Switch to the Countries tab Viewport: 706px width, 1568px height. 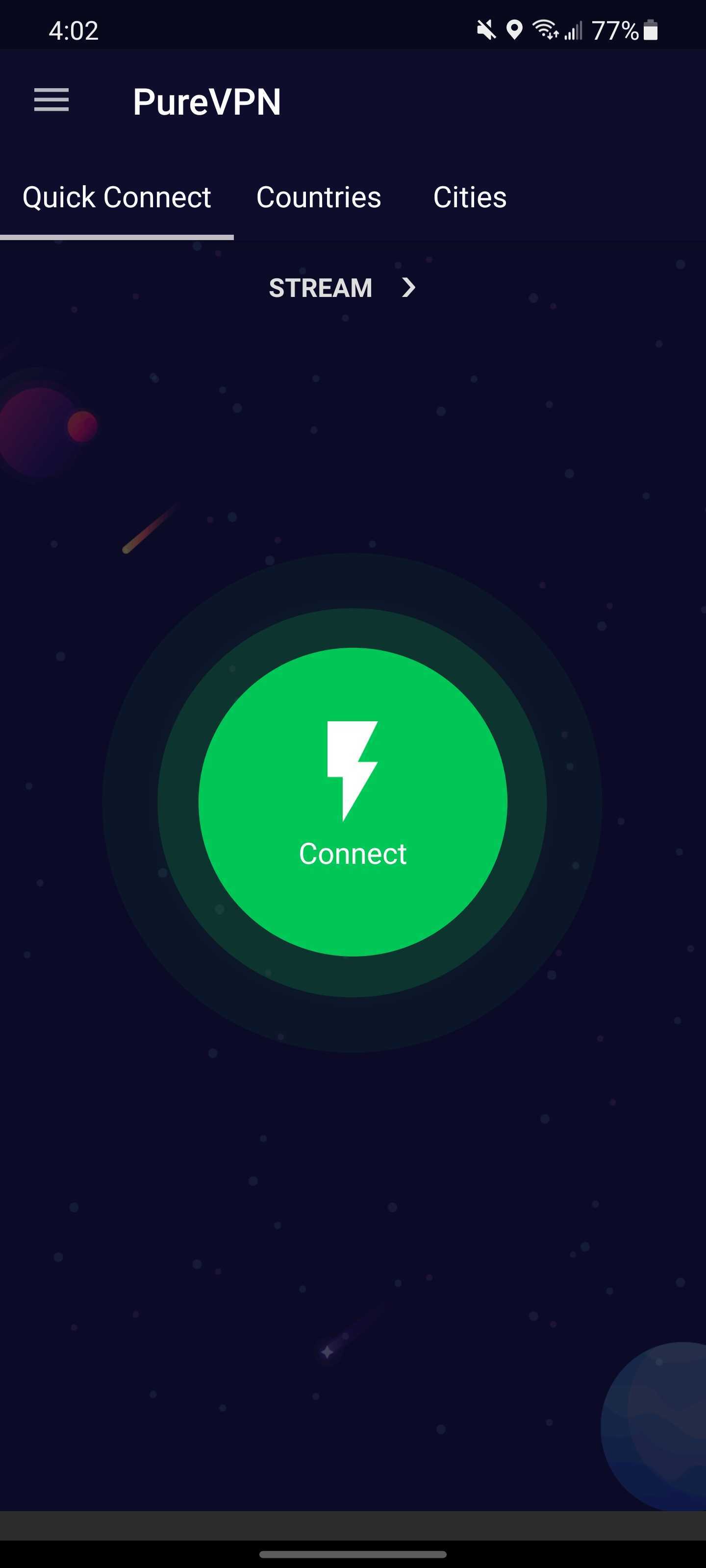click(319, 197)
